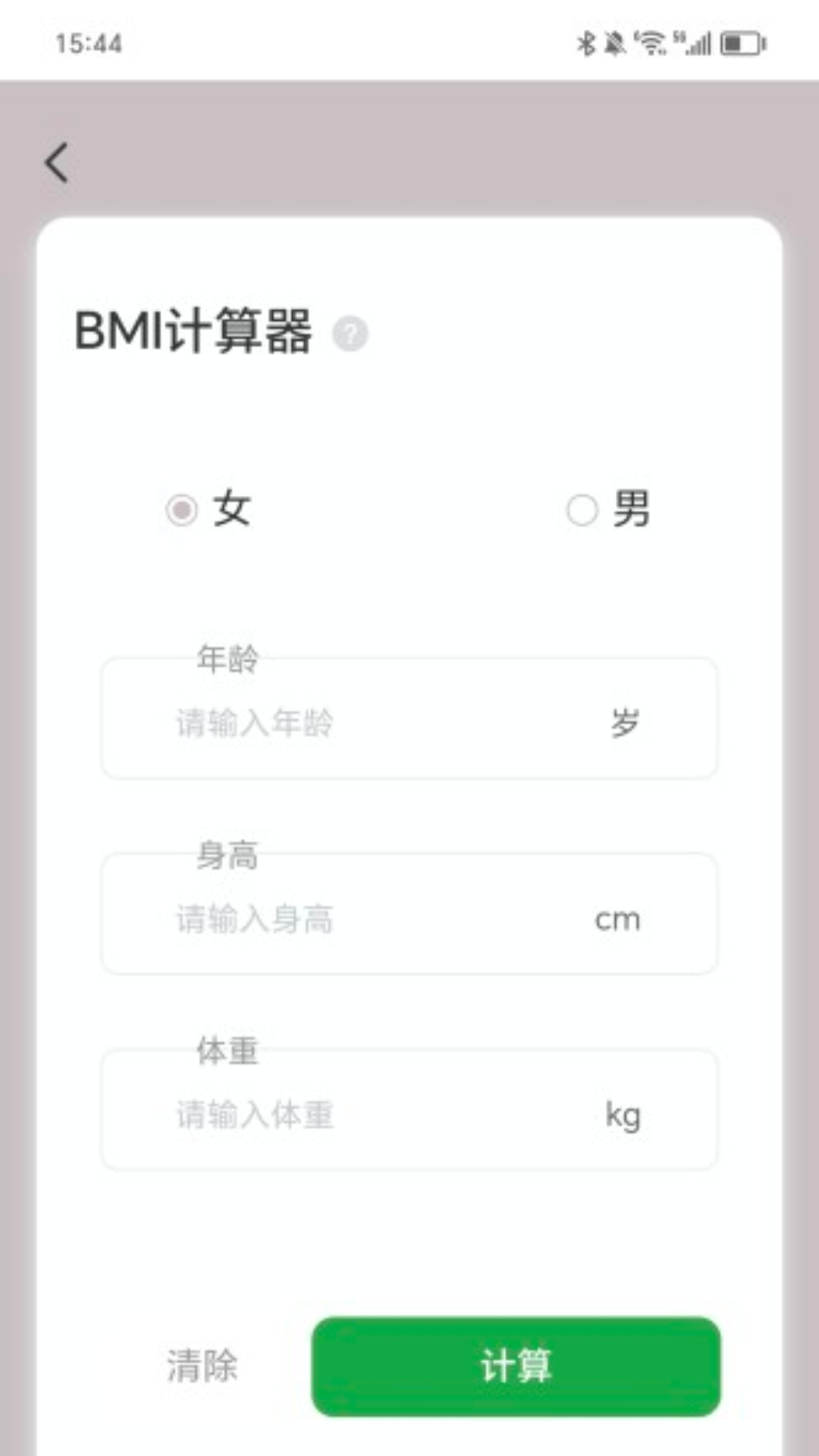
Task: Tap the kg unit next to weight
Action: click(x=622, y=1113)
